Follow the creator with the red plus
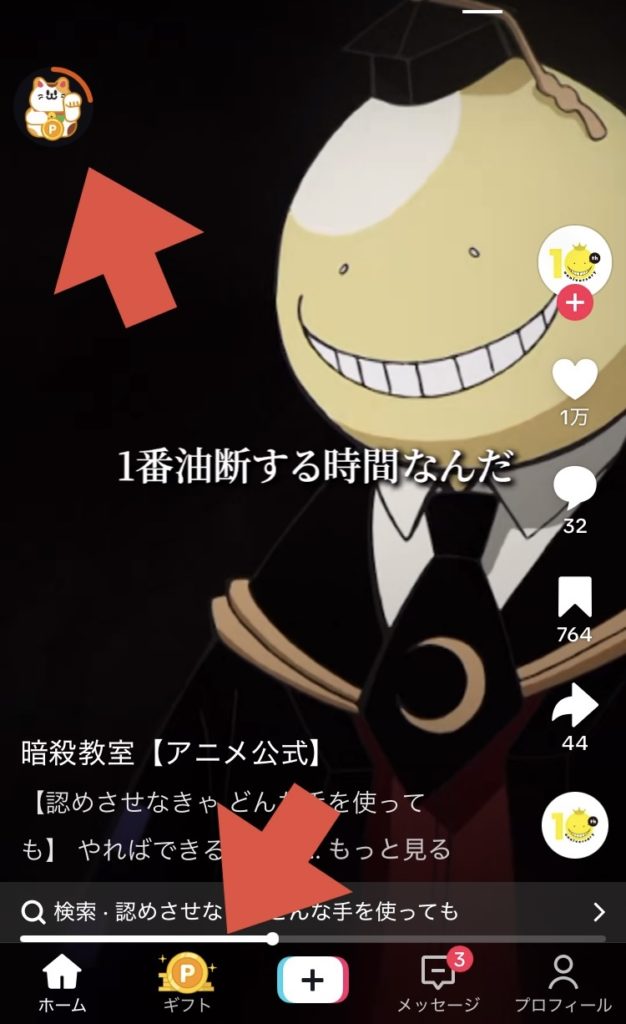The width and height of the screenshot is (626, 1024). pos(574,303)
